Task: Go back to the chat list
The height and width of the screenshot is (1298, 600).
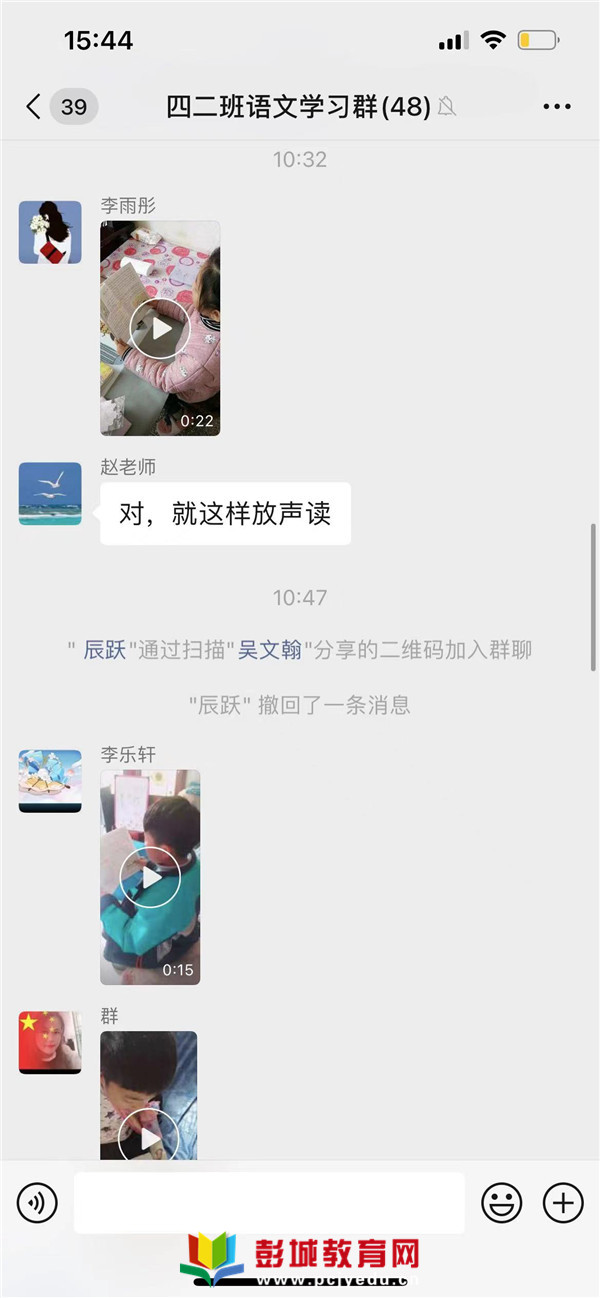Action: point(34,107)
